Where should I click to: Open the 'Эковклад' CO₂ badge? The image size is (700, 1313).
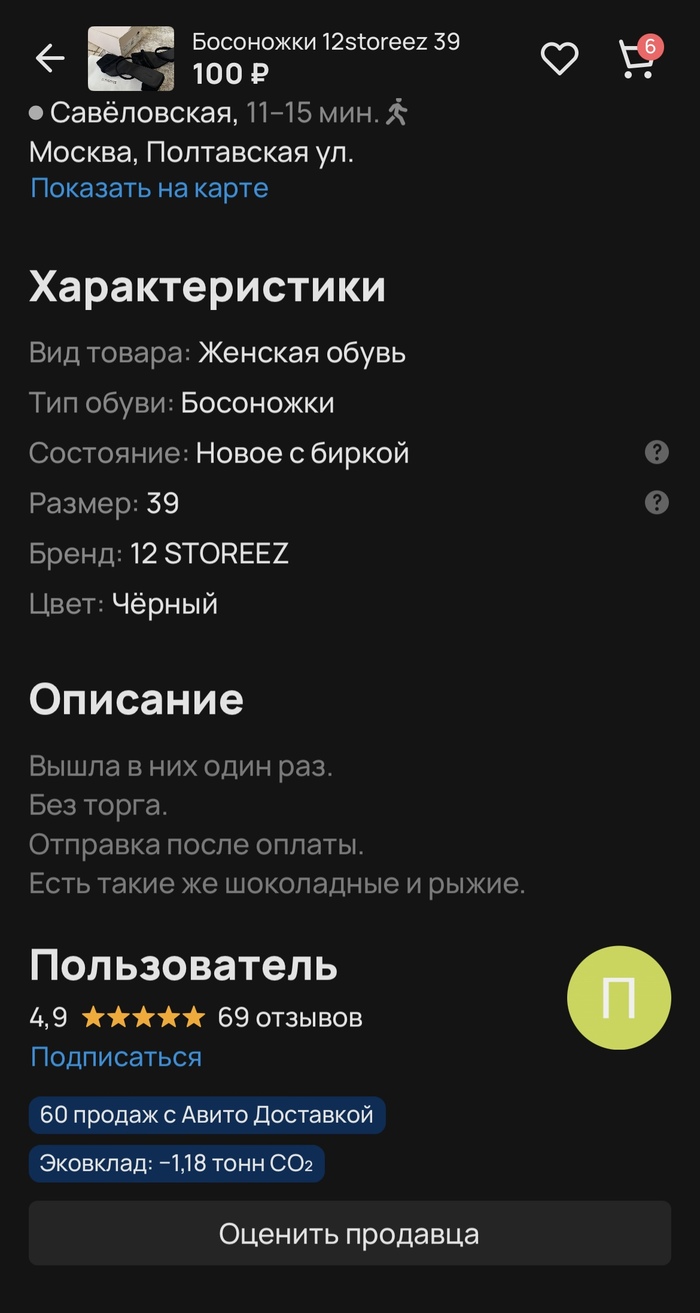[x=176, y=1164]
